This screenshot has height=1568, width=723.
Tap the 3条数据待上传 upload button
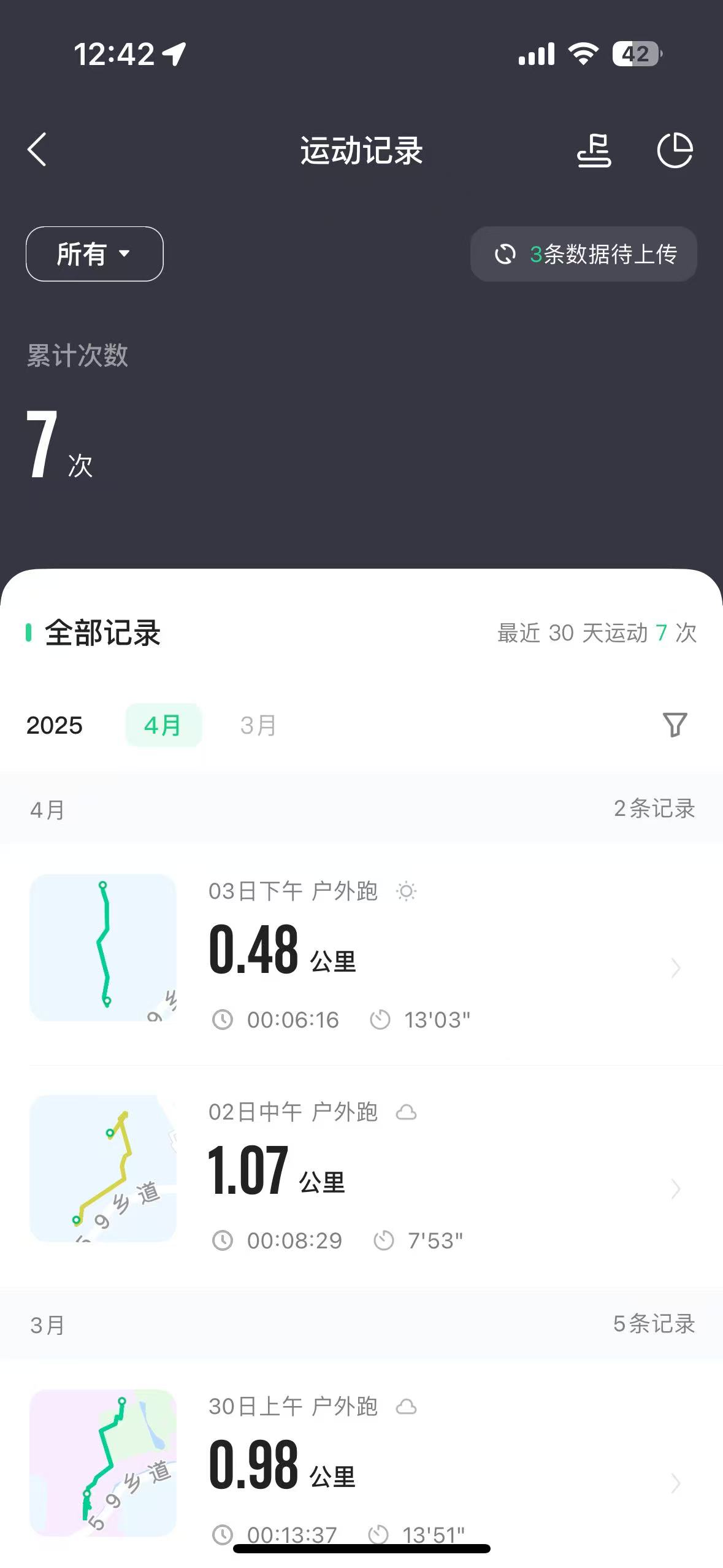[583, 254]
